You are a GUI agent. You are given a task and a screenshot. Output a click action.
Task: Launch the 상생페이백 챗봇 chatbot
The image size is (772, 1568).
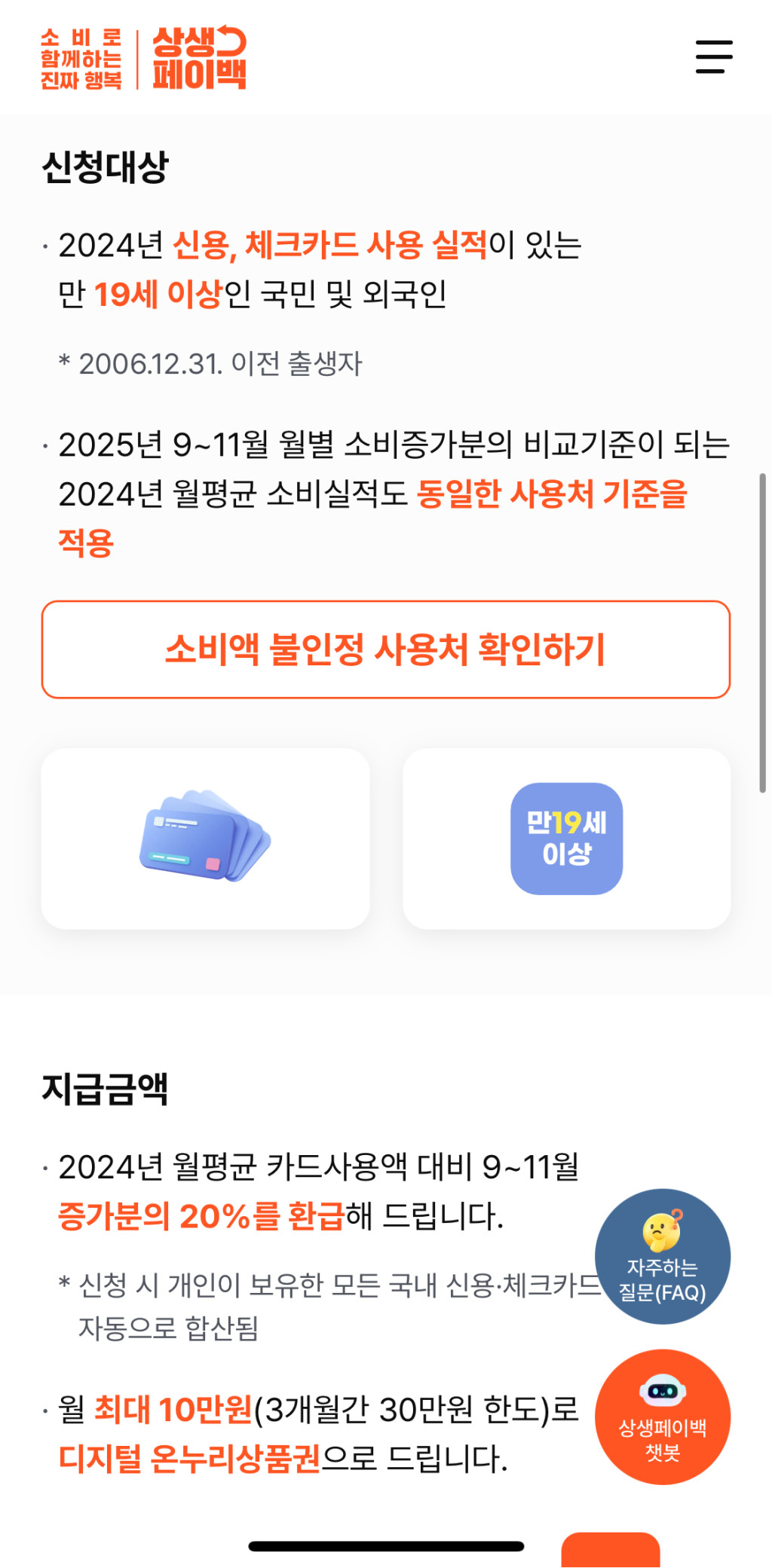662,1417
